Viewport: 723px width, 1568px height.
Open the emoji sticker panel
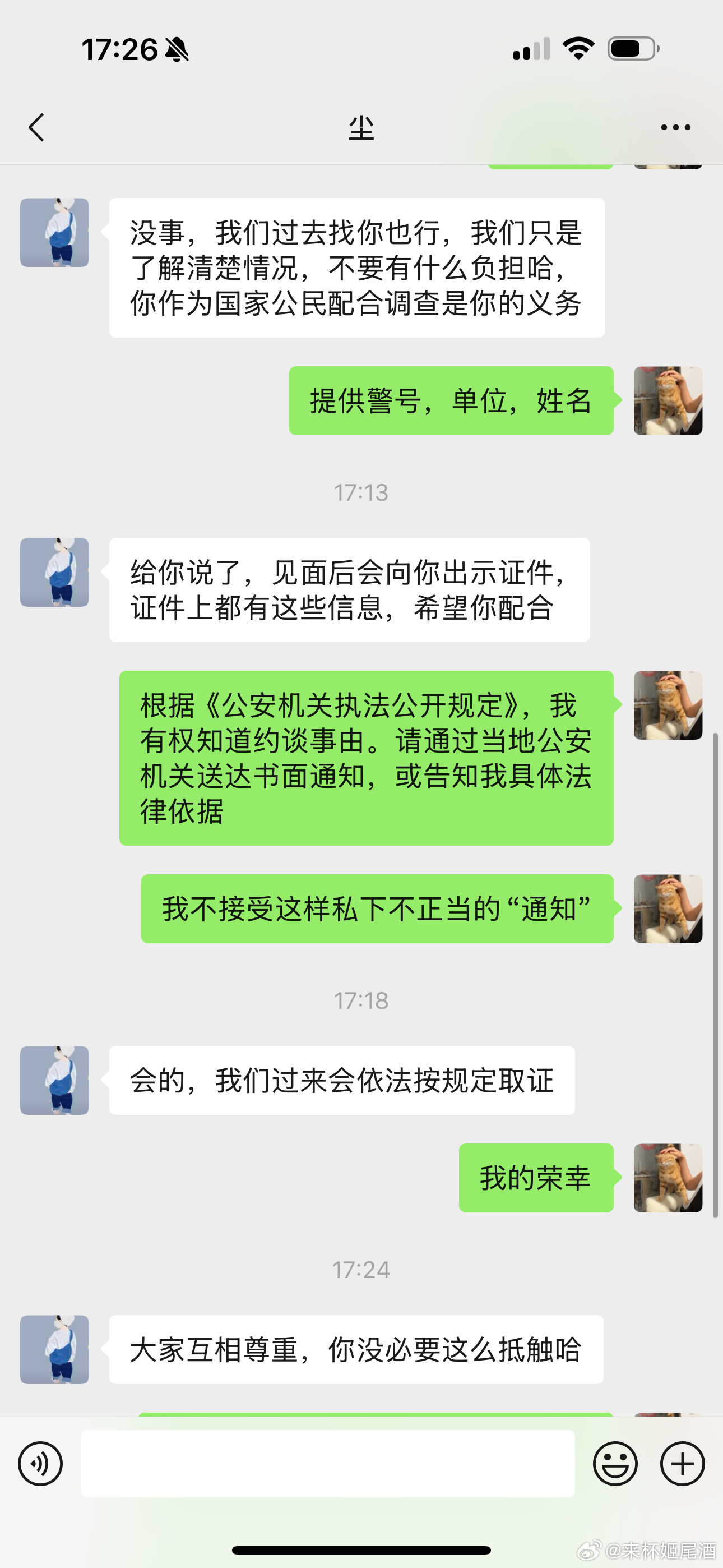tap(615, 1463)
